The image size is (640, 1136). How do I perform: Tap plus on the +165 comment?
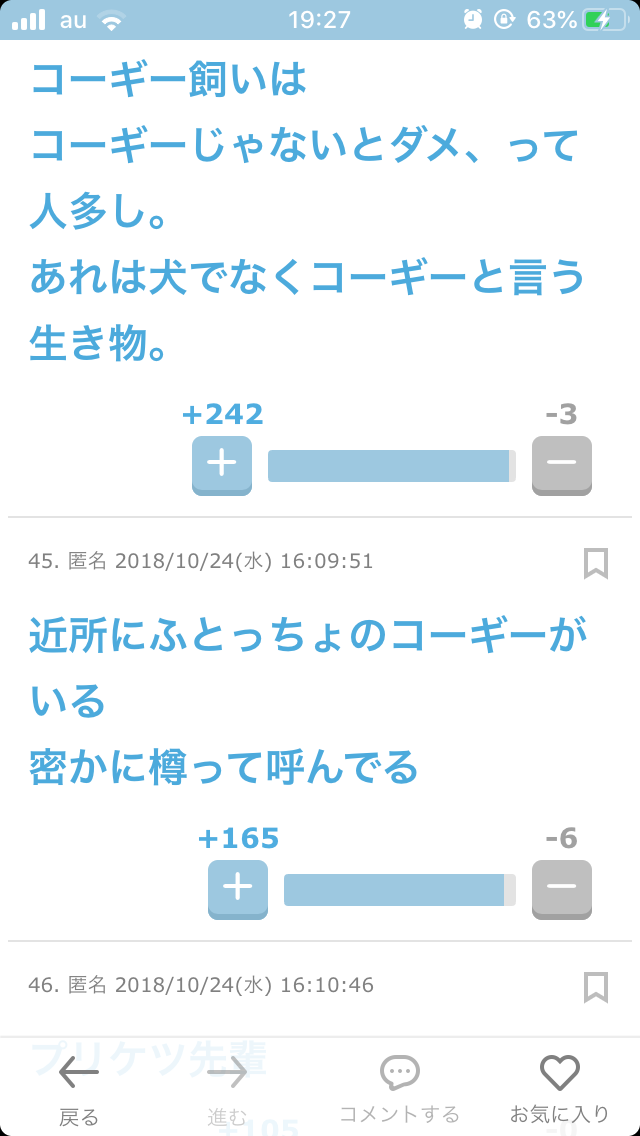click(237, 888)
